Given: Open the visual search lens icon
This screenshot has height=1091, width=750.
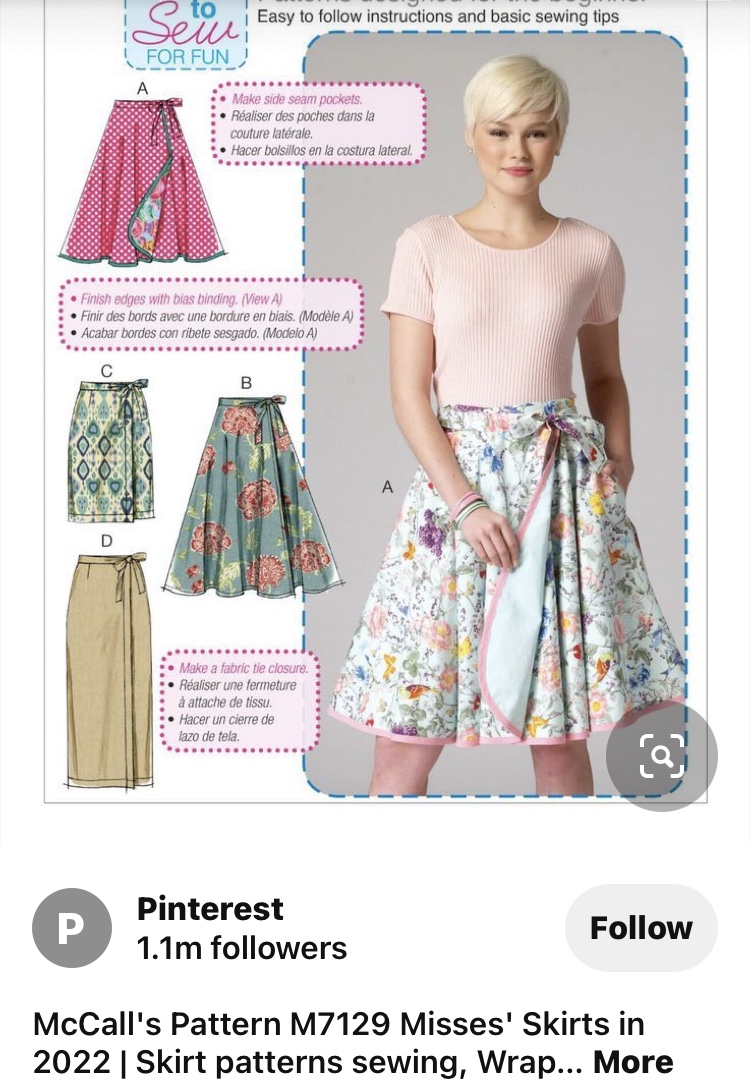Looking at the screenshot, I should pyautogui.click(x=661, y=756).
